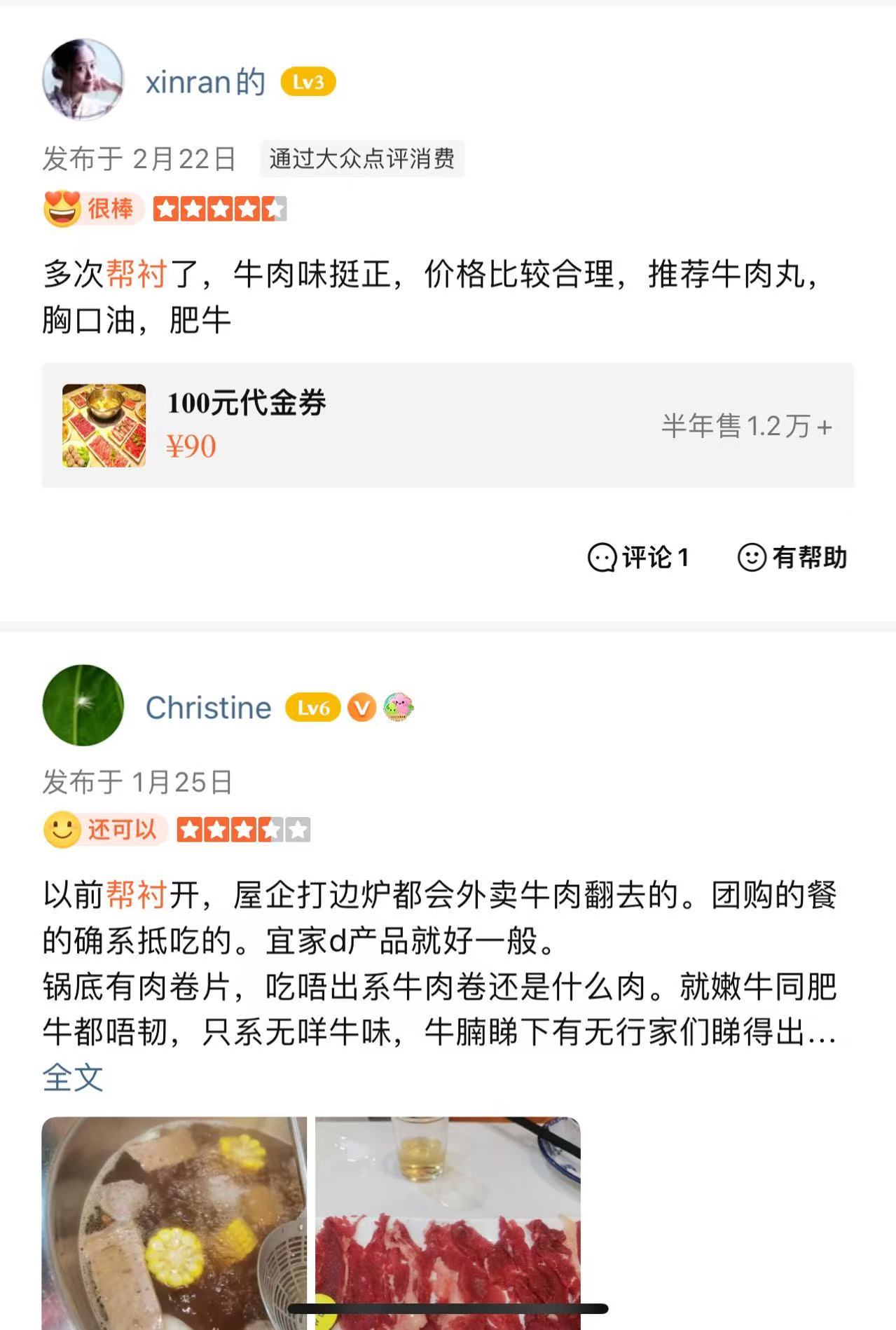Click the fifth star in xinran的's rating
Screen dimensions: 896x1330
[x=276, y=208]
